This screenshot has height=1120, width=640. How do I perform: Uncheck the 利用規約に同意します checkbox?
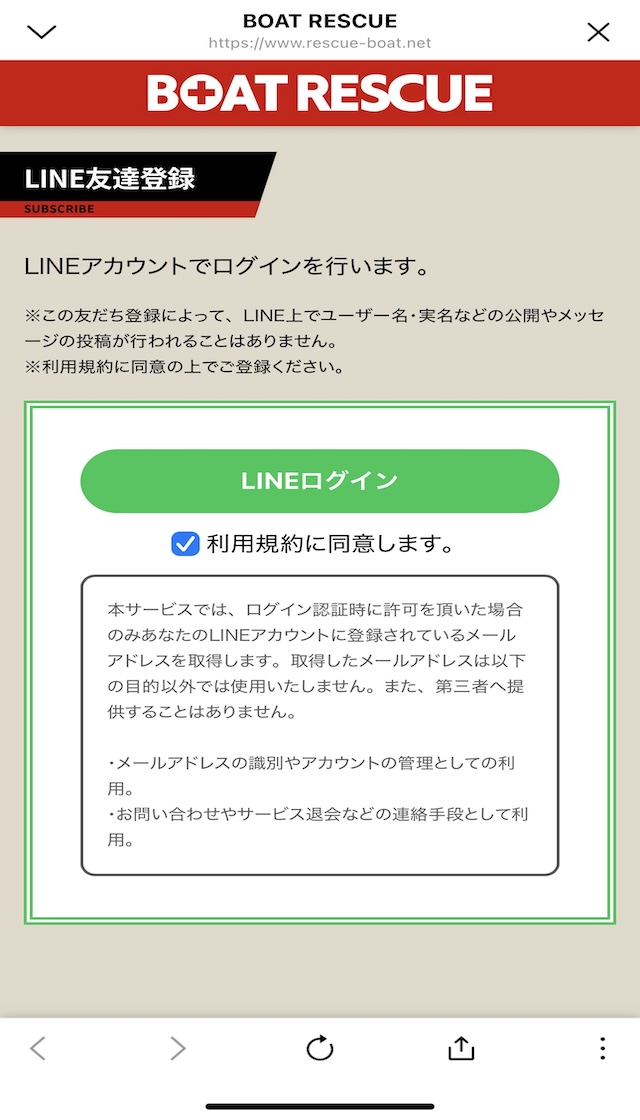point(186,544)
